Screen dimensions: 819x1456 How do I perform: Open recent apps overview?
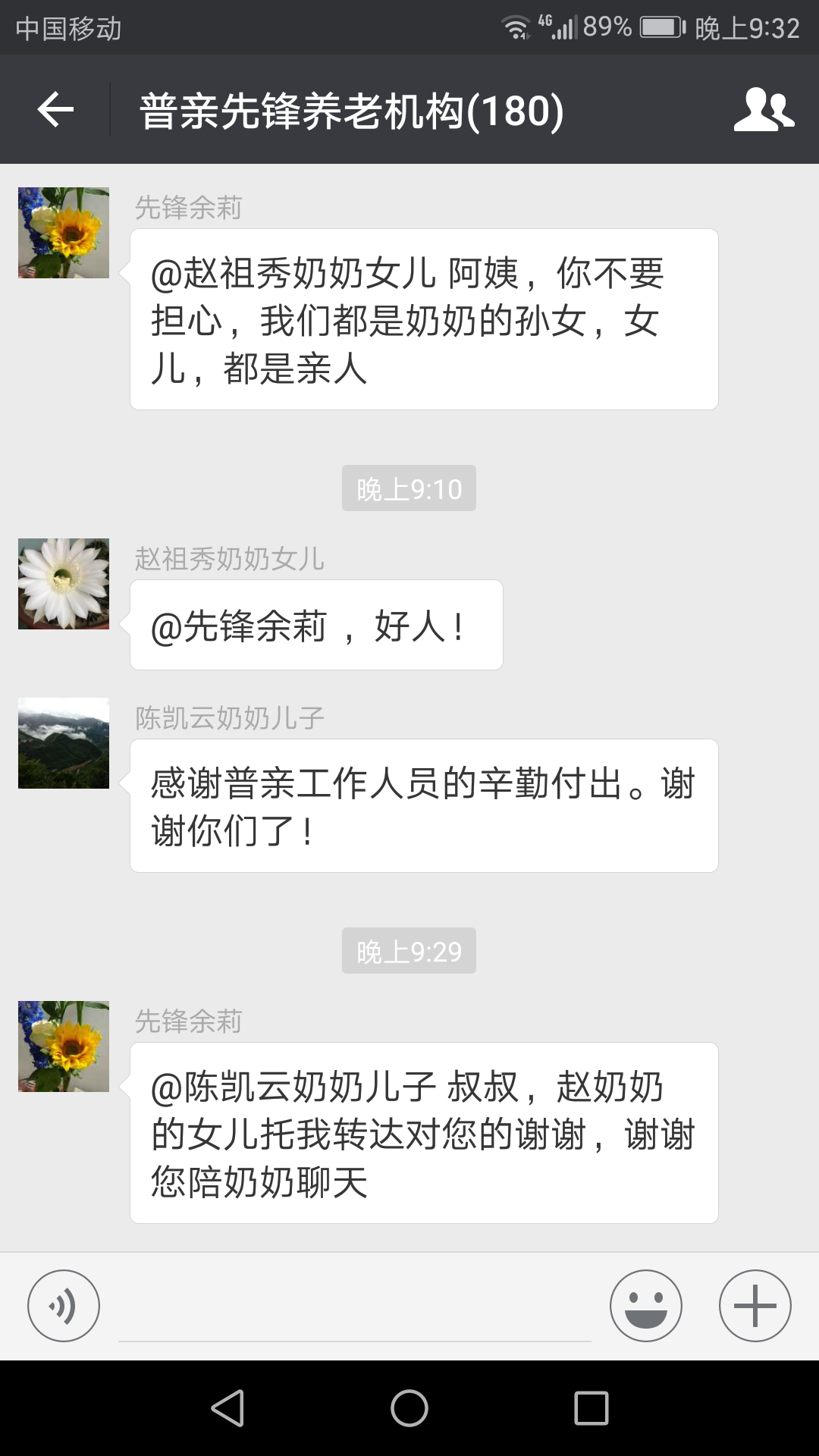coord(591,1408)
